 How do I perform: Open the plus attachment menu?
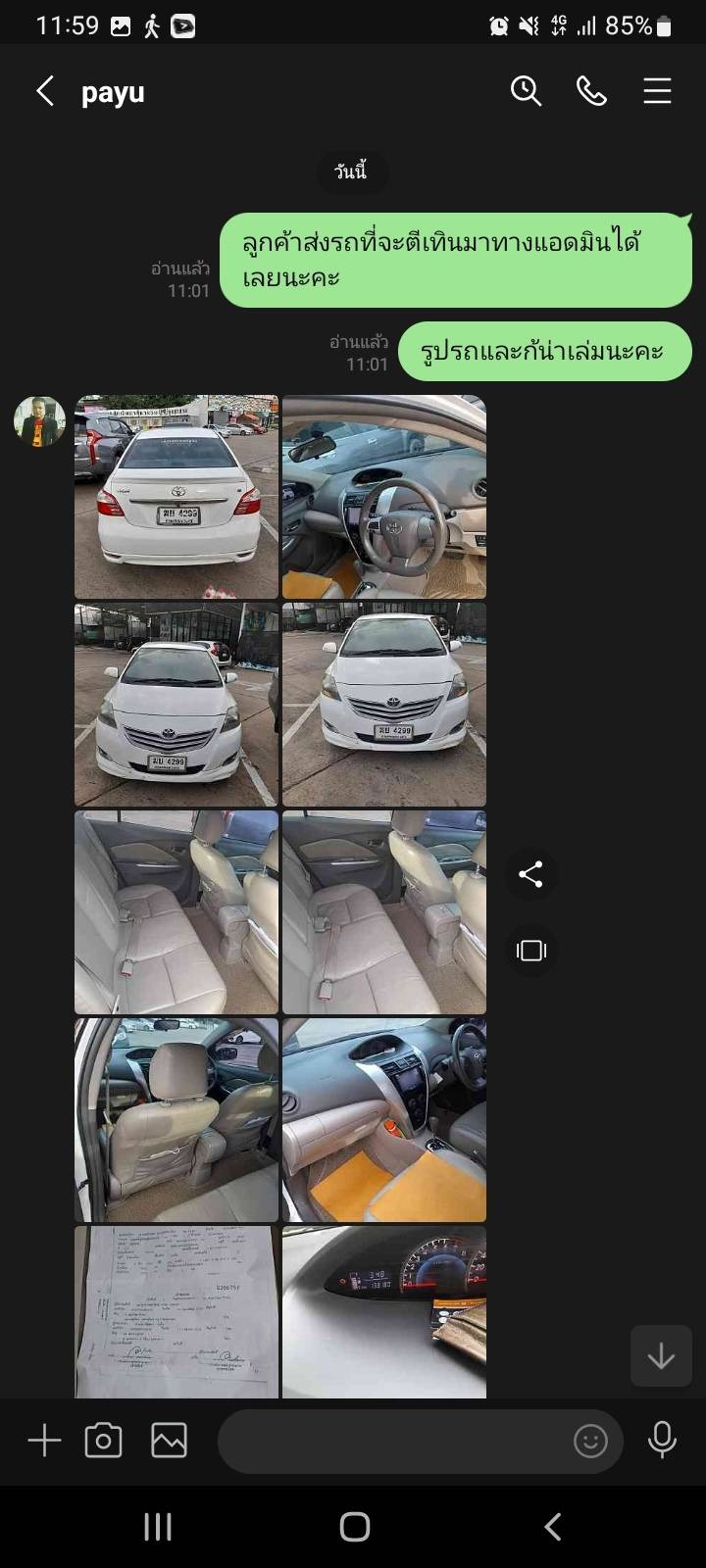(44, 1441)
